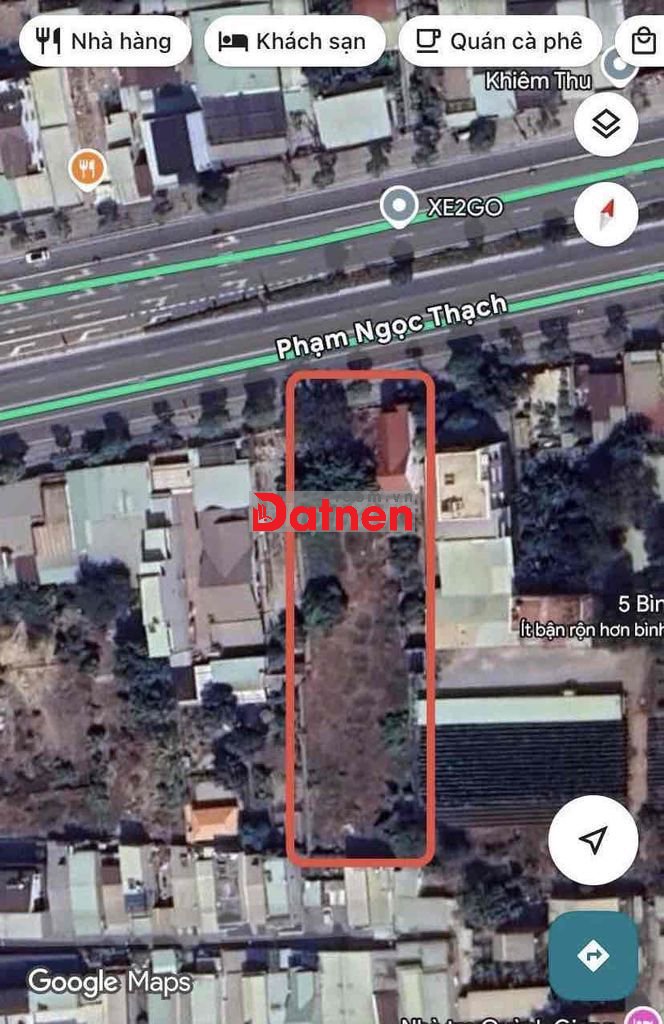
Task: Open directions with the blue button
Action: click(593, 956)
